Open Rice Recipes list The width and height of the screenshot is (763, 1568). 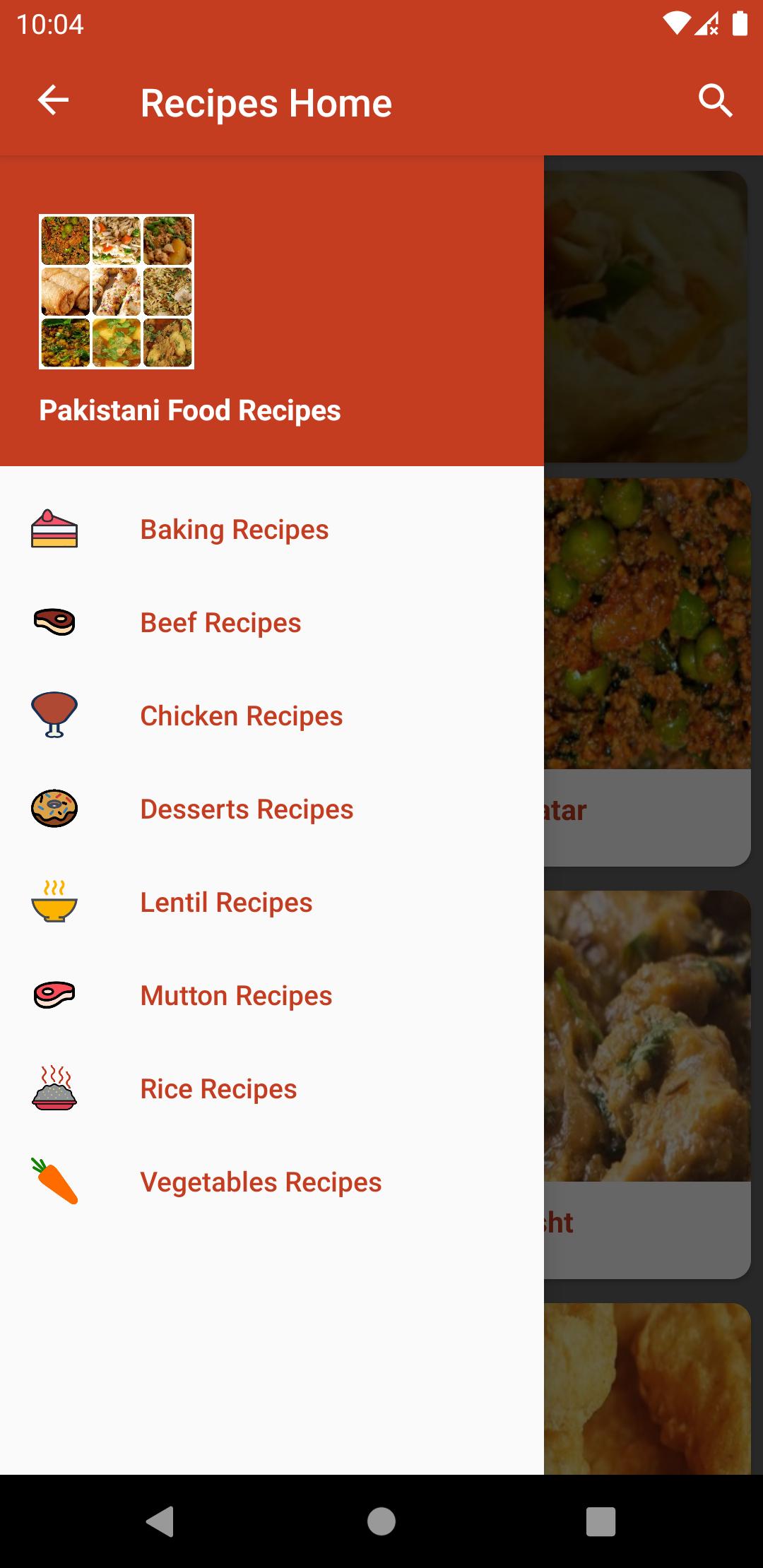218,1089
